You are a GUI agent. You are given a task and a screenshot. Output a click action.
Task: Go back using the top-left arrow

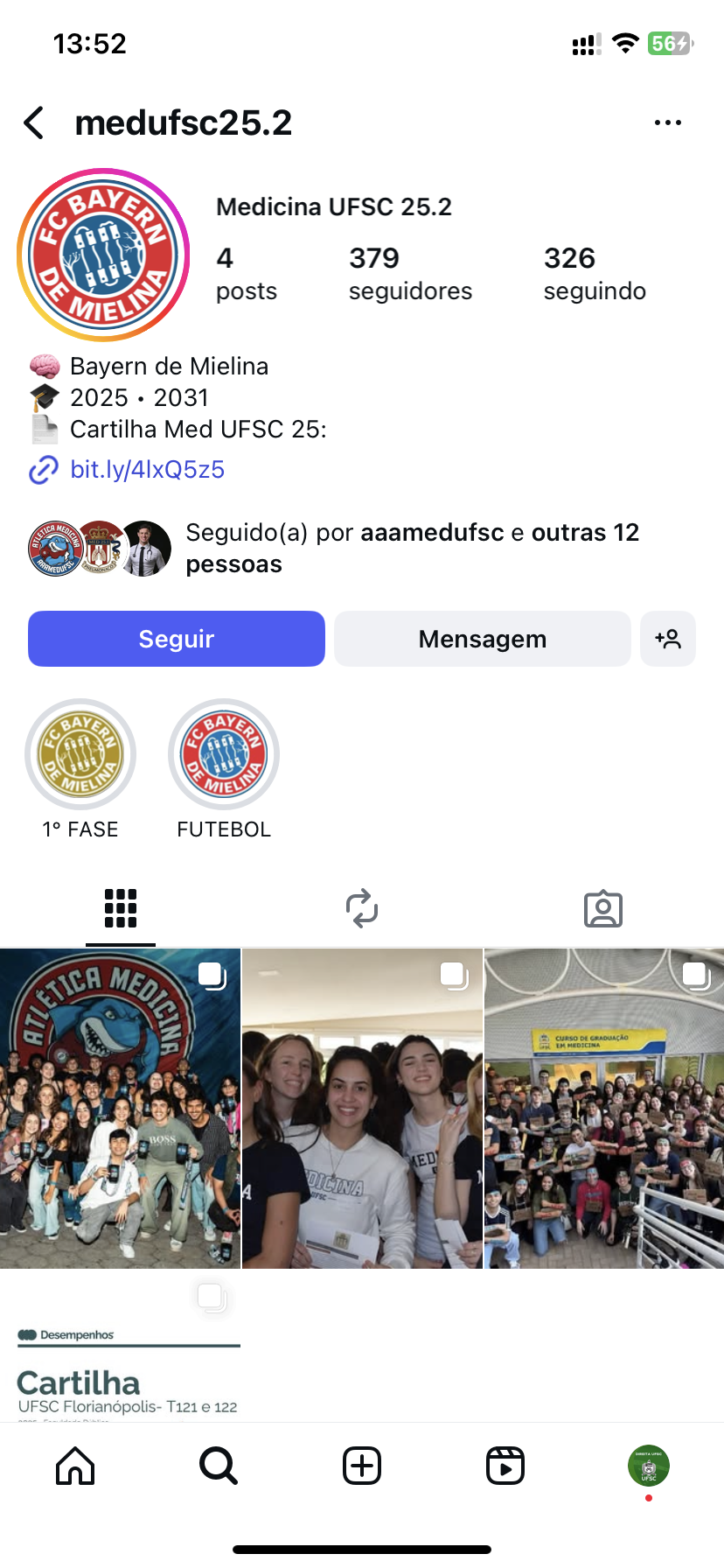(x=34, y=123)
